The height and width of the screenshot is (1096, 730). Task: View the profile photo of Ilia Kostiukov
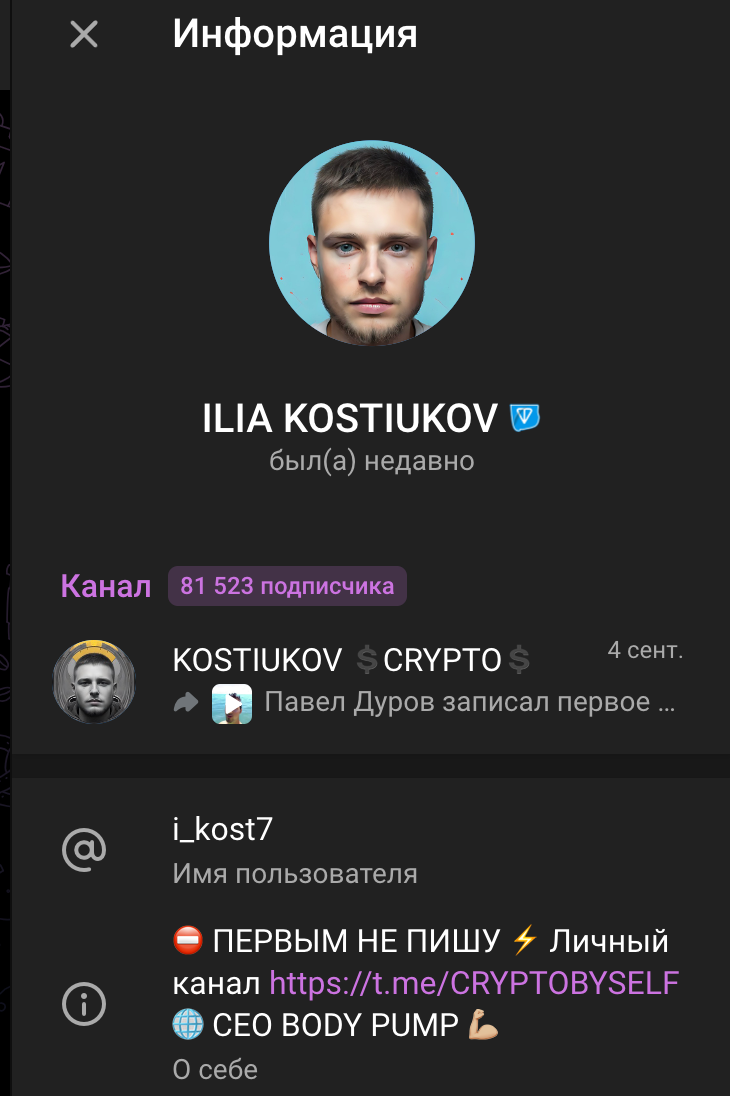point(372,244)
